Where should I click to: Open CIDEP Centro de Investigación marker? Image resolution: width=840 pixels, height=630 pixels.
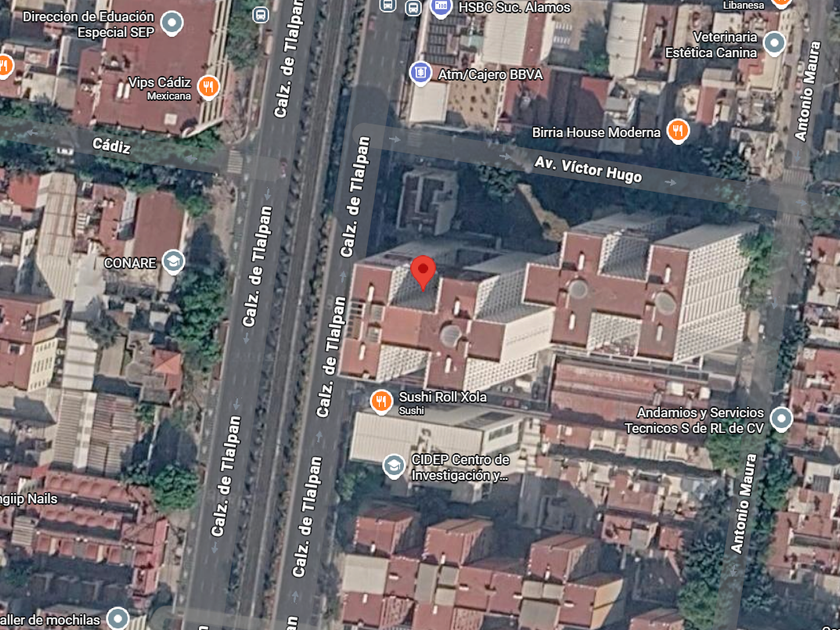pyautogui.click(x=394, y=466)
